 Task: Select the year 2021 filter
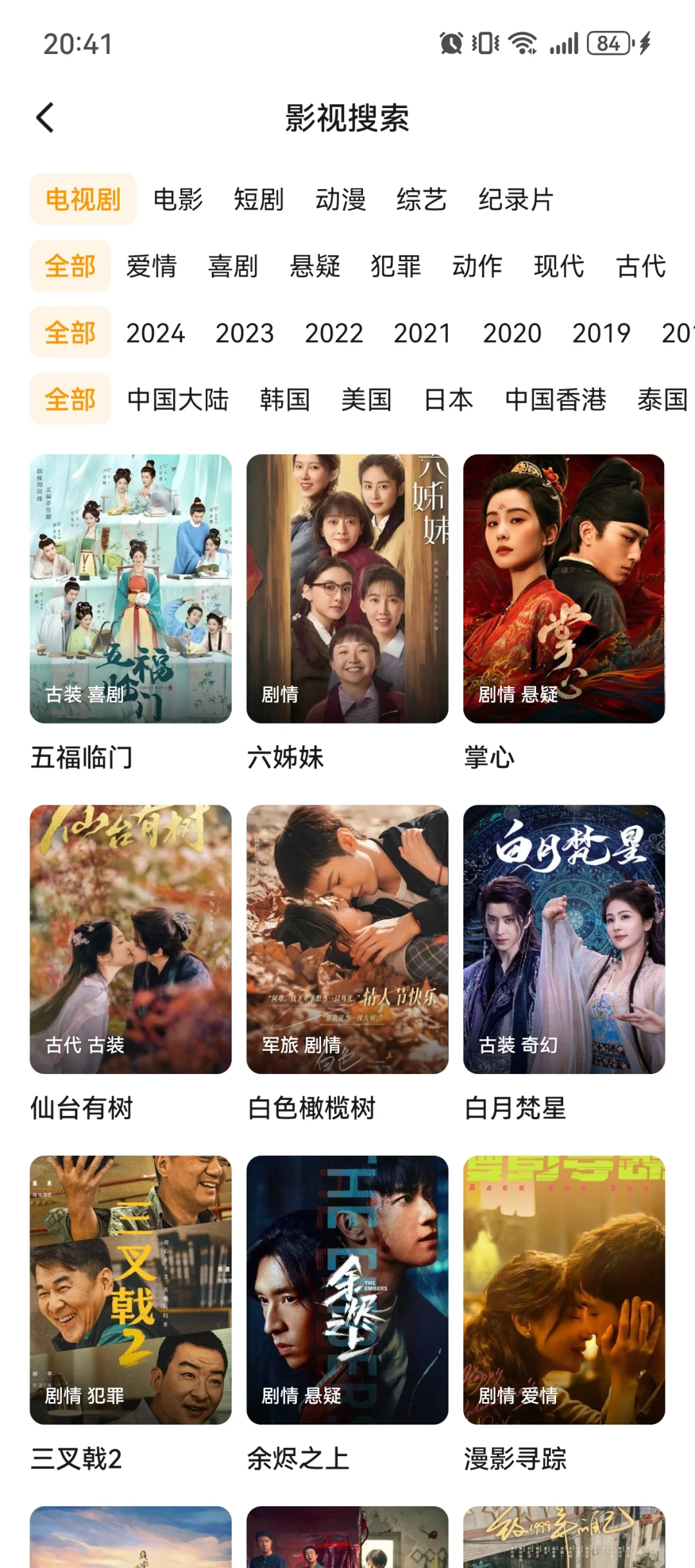pyautogui.click(x=423, y=333)
